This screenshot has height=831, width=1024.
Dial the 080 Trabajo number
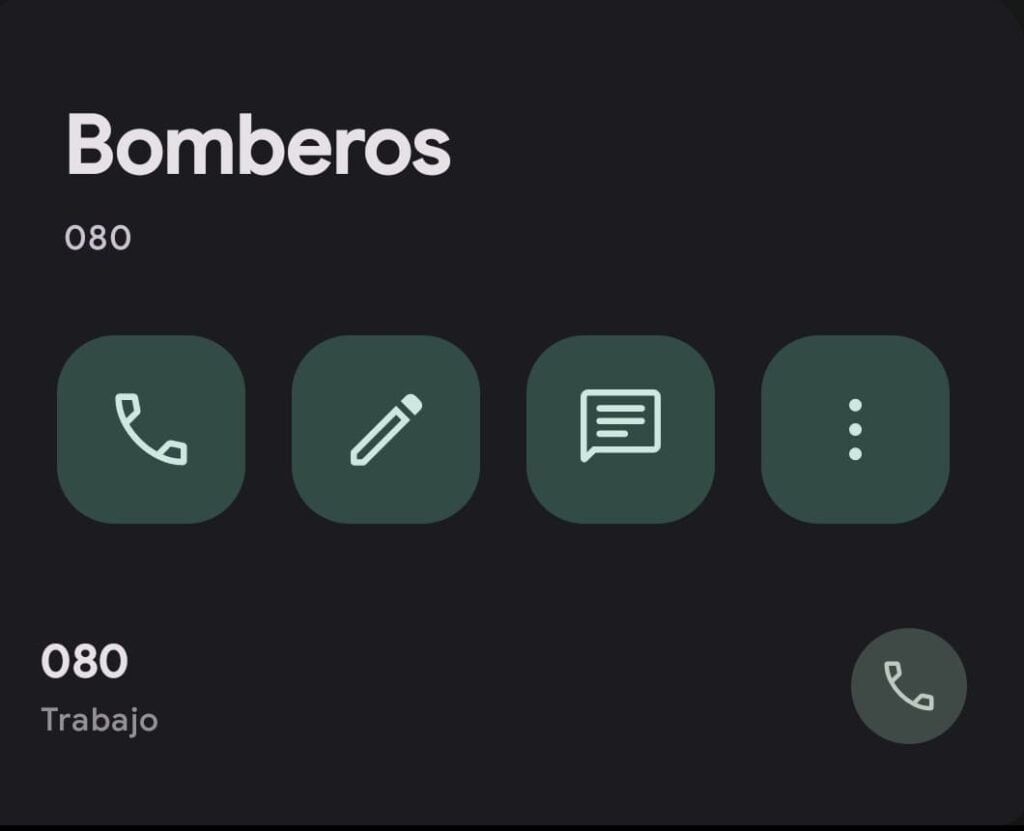908,686
